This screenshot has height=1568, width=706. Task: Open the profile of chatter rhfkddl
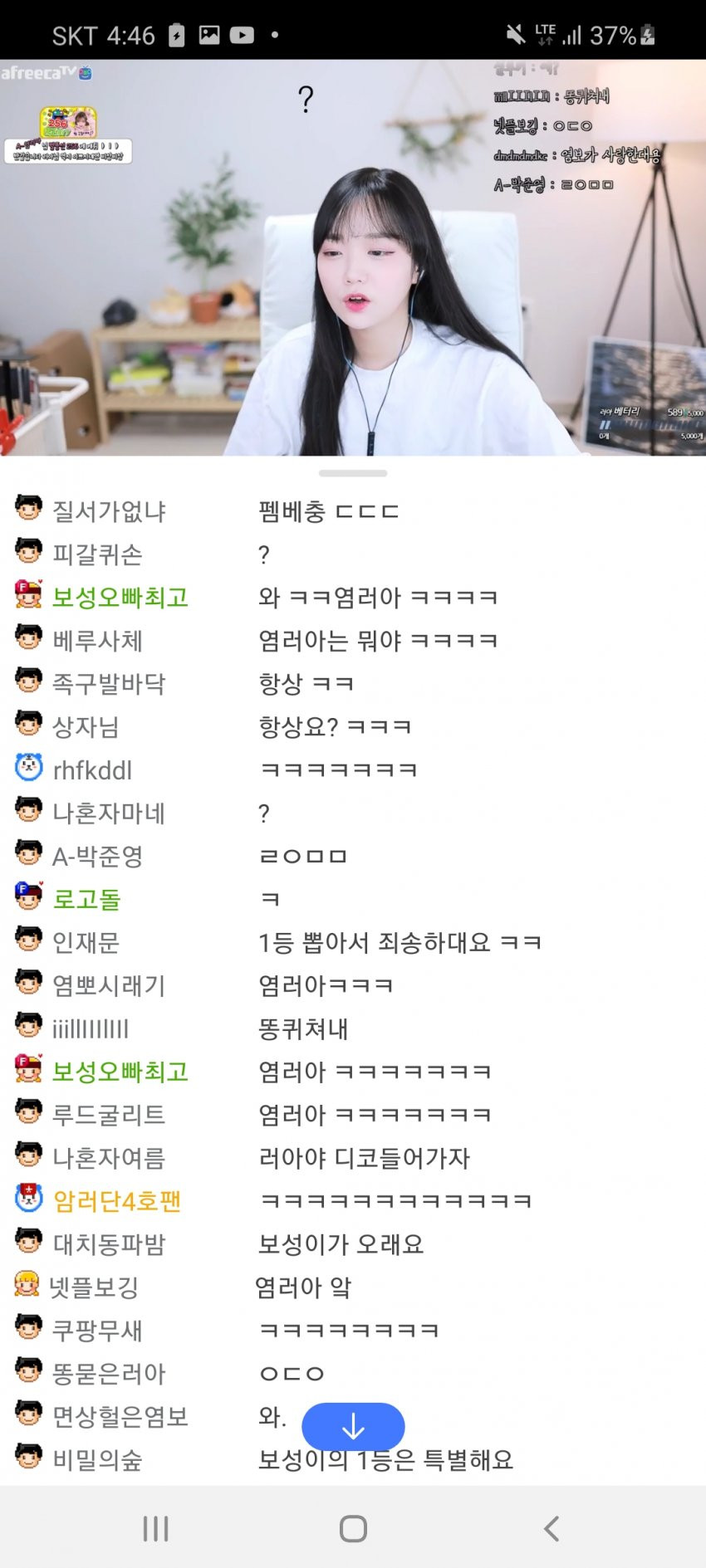click(92, 770)
